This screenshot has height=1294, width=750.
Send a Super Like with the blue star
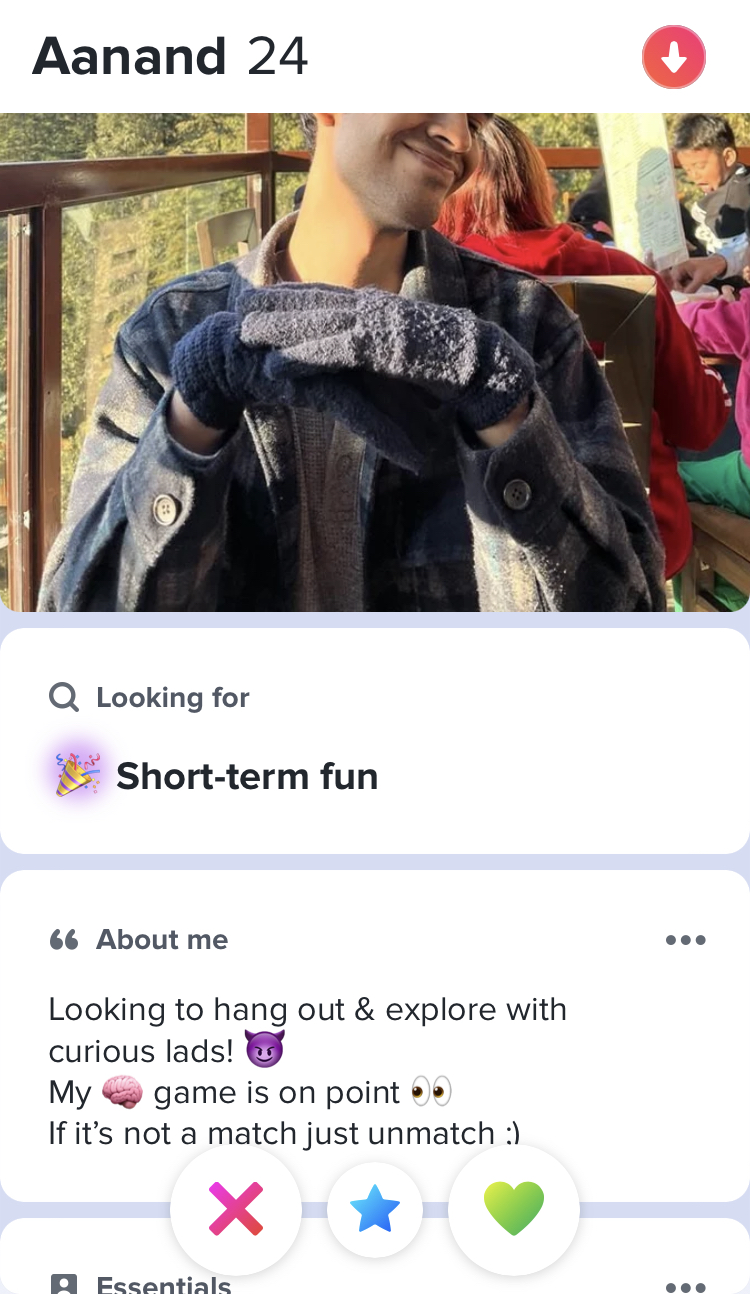pyautogui.click(x=375, y=1211)
